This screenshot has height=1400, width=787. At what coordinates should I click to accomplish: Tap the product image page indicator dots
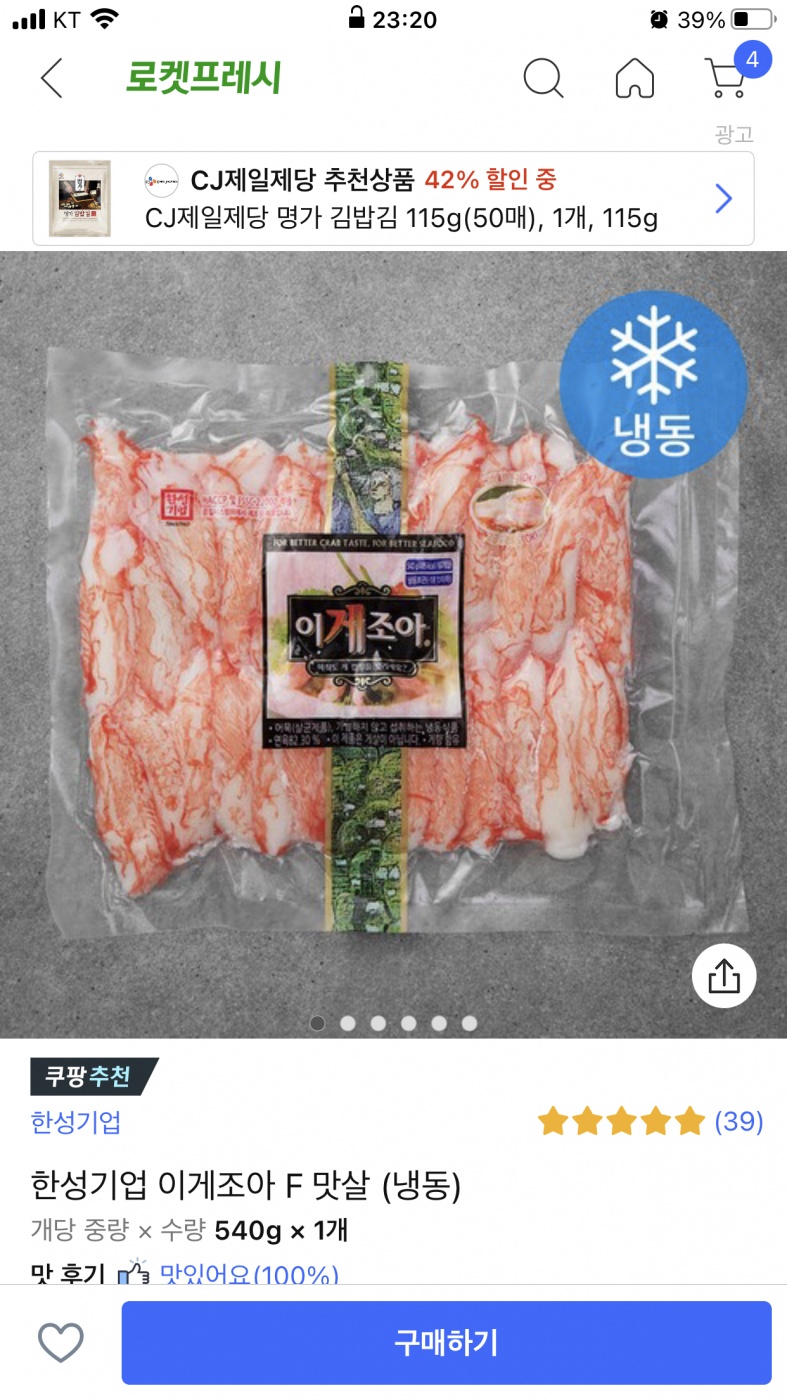pos(393,1023)
